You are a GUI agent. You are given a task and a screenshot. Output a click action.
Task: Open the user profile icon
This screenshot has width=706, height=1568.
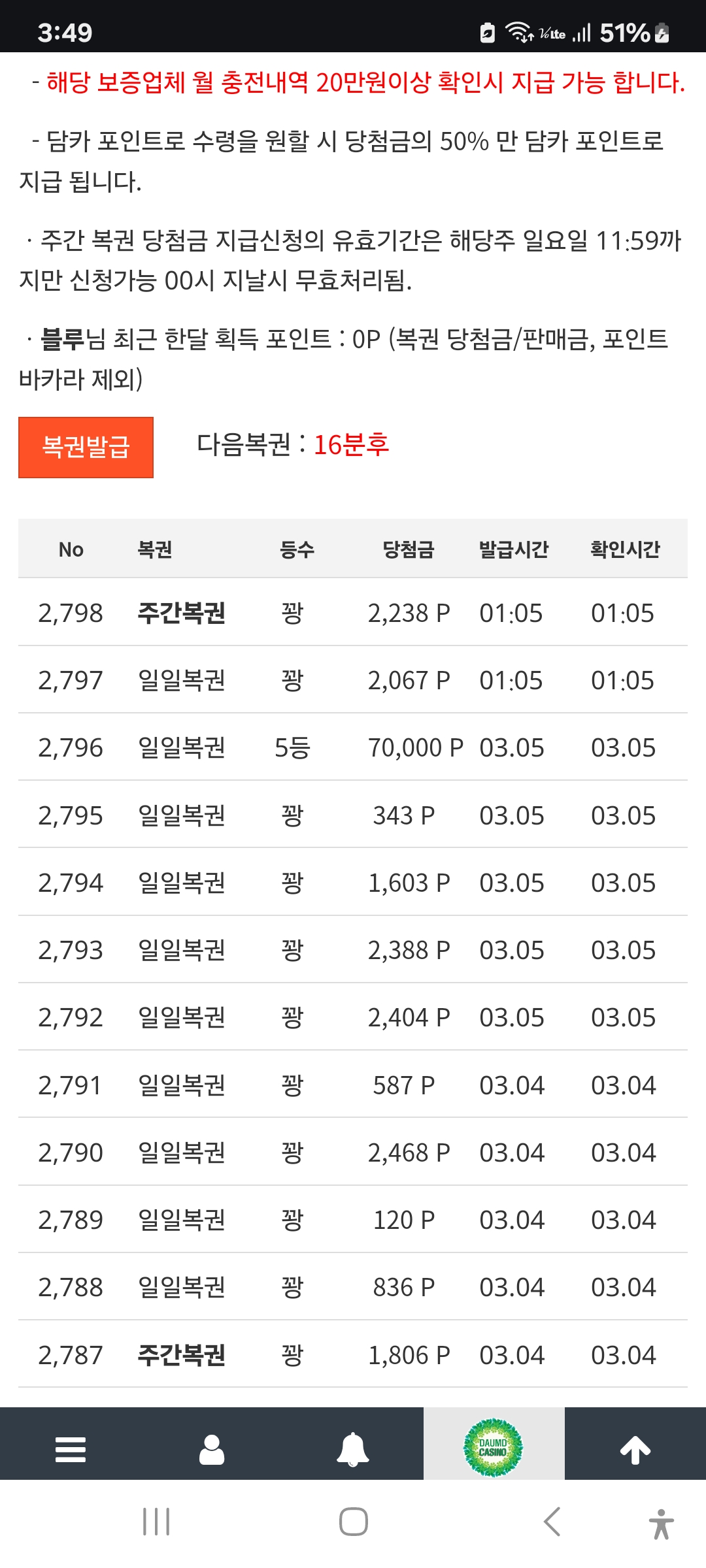pyautogui.click(x=212, y=1449)
